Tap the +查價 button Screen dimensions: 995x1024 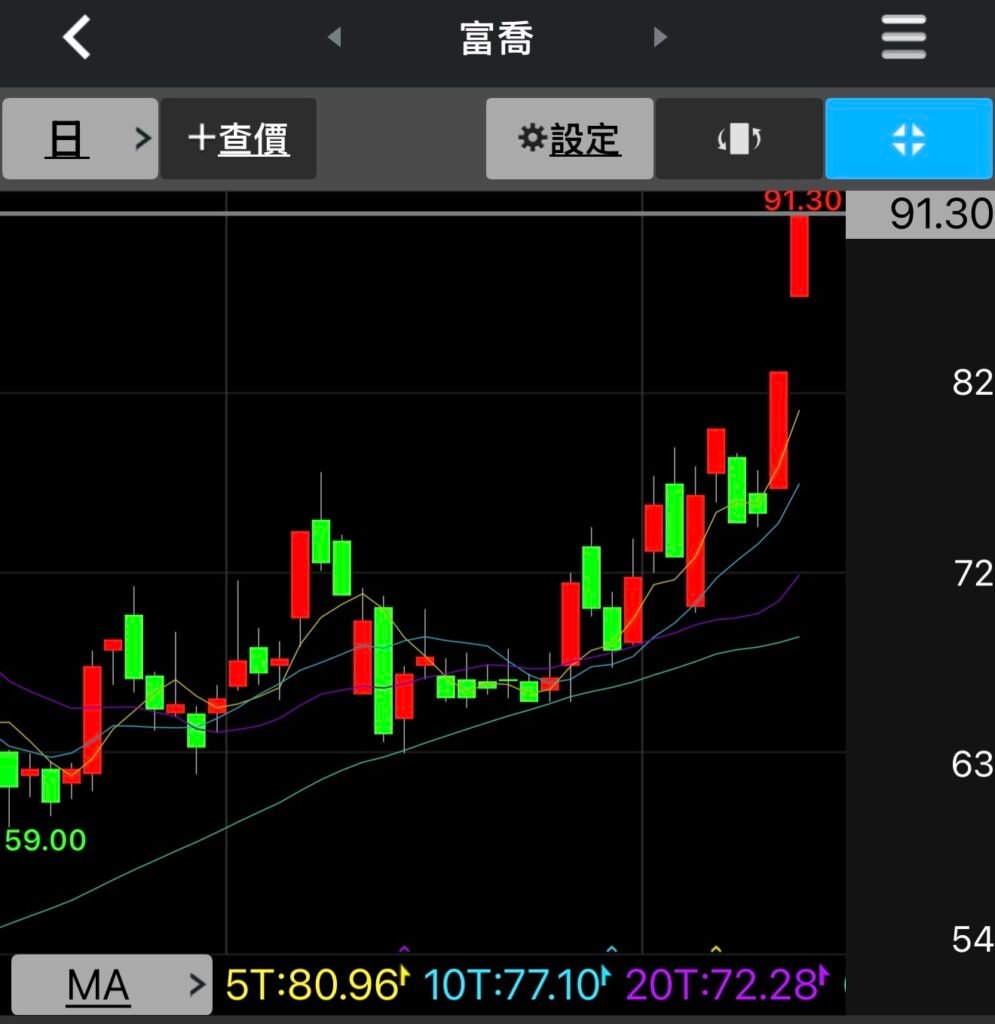coord(239,139)
